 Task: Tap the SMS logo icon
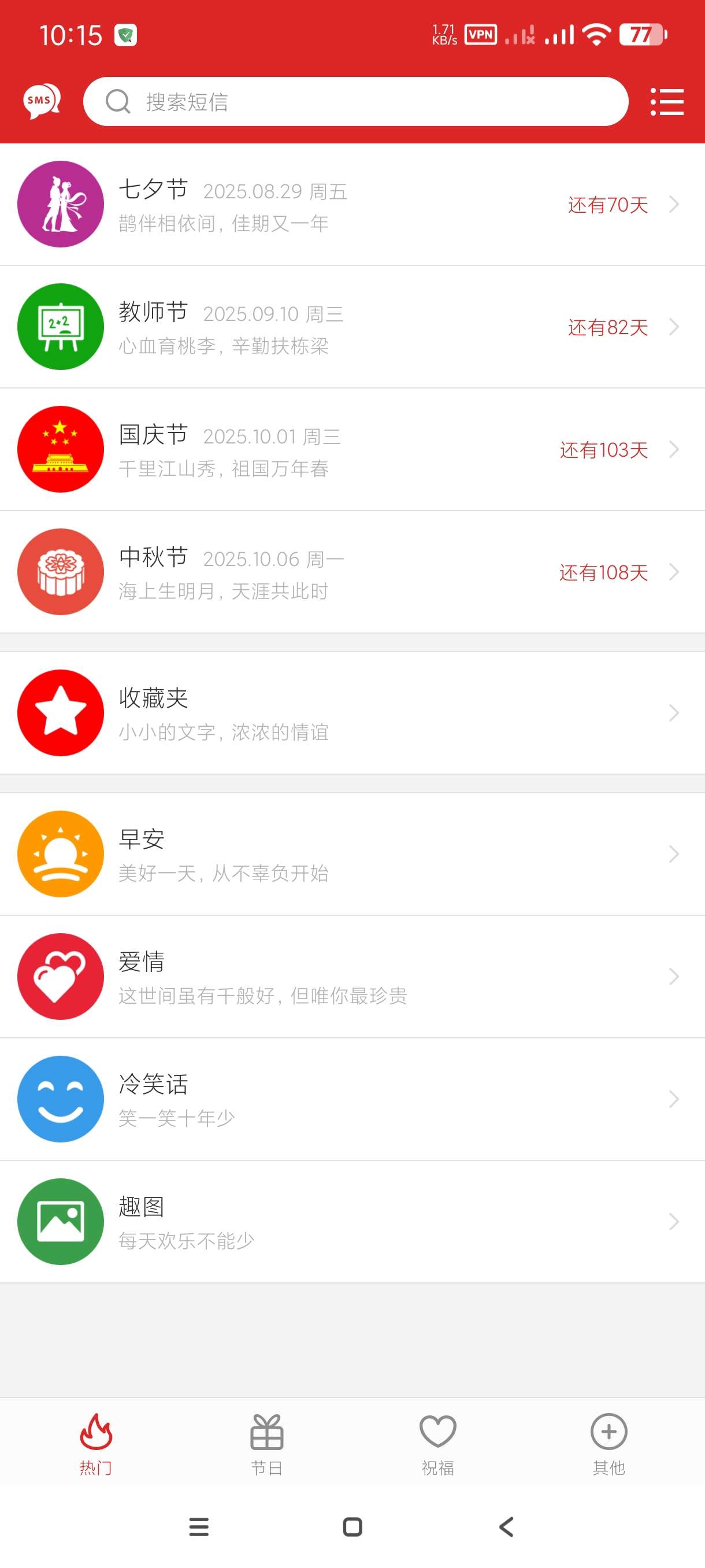42,101
